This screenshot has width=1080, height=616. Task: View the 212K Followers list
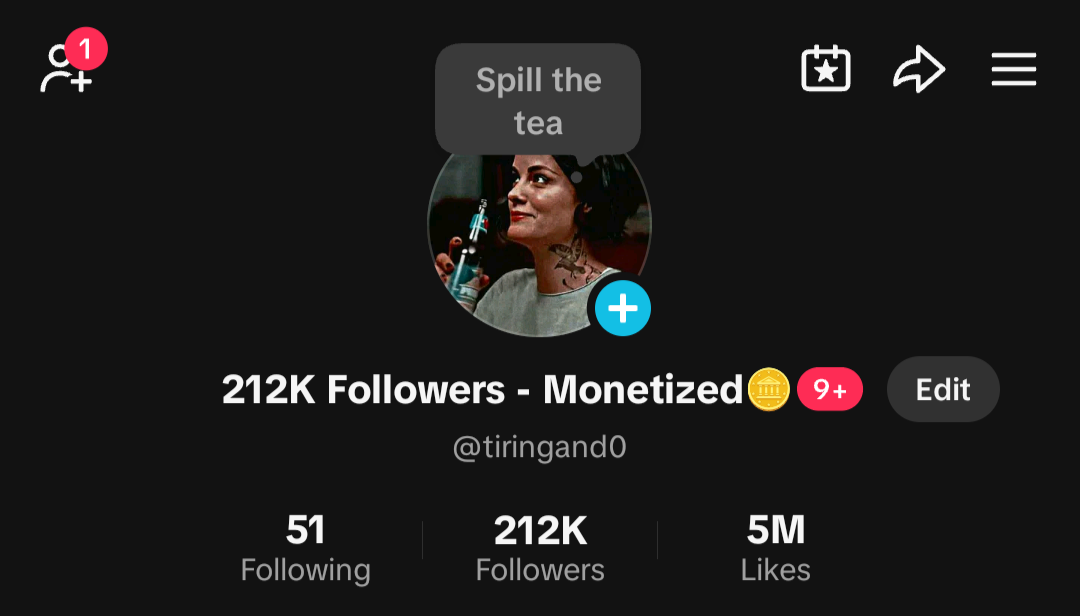pyautogui.click(x=540, y=548)
